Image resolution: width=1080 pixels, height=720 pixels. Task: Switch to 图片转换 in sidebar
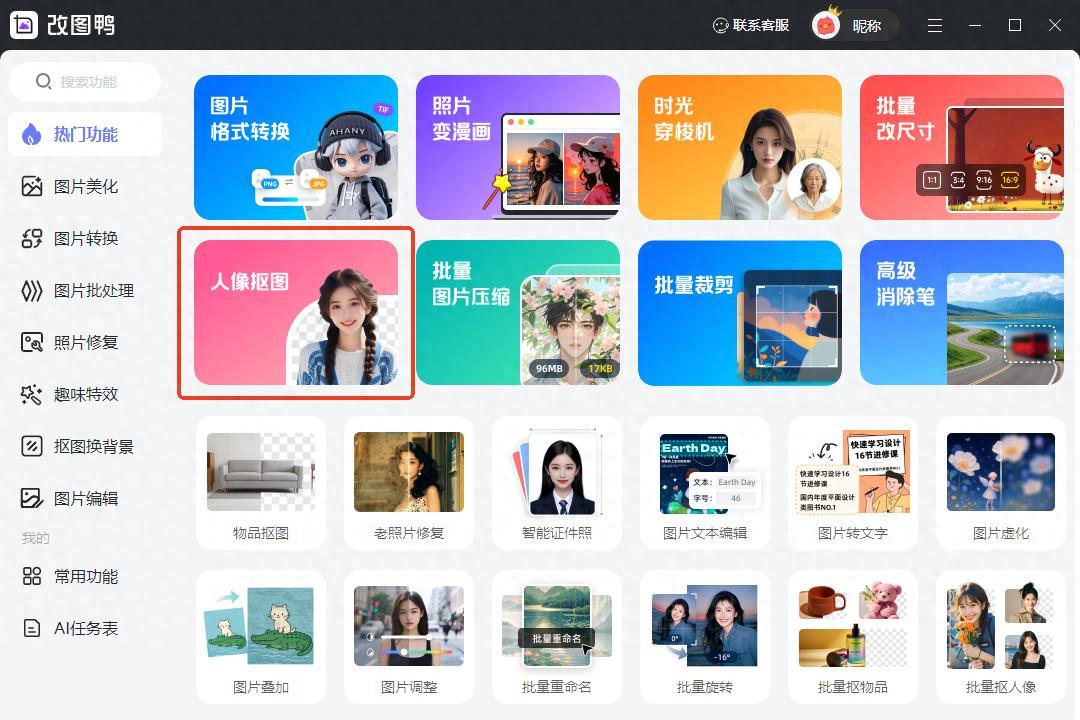coord(85,238)
